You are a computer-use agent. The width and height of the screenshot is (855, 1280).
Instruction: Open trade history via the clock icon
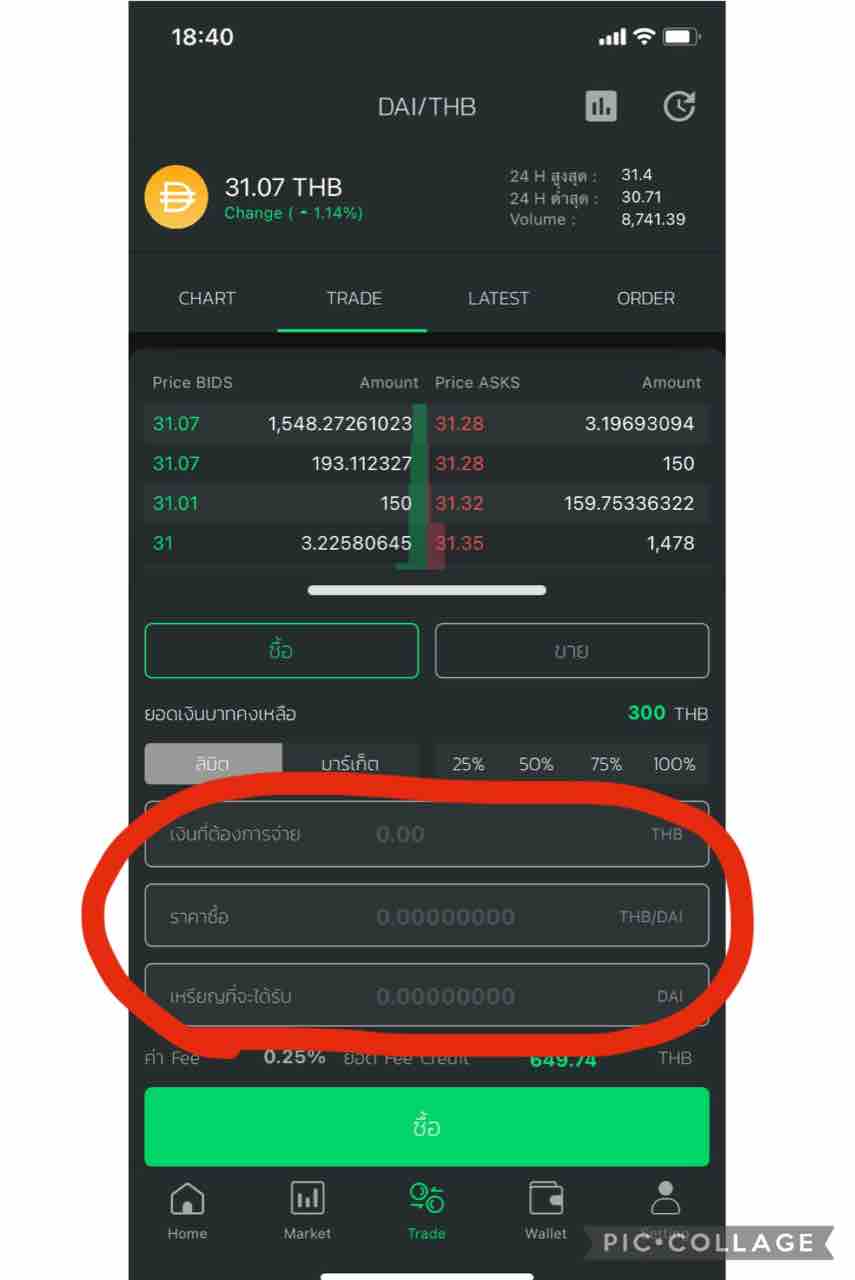tap(680, 106)
